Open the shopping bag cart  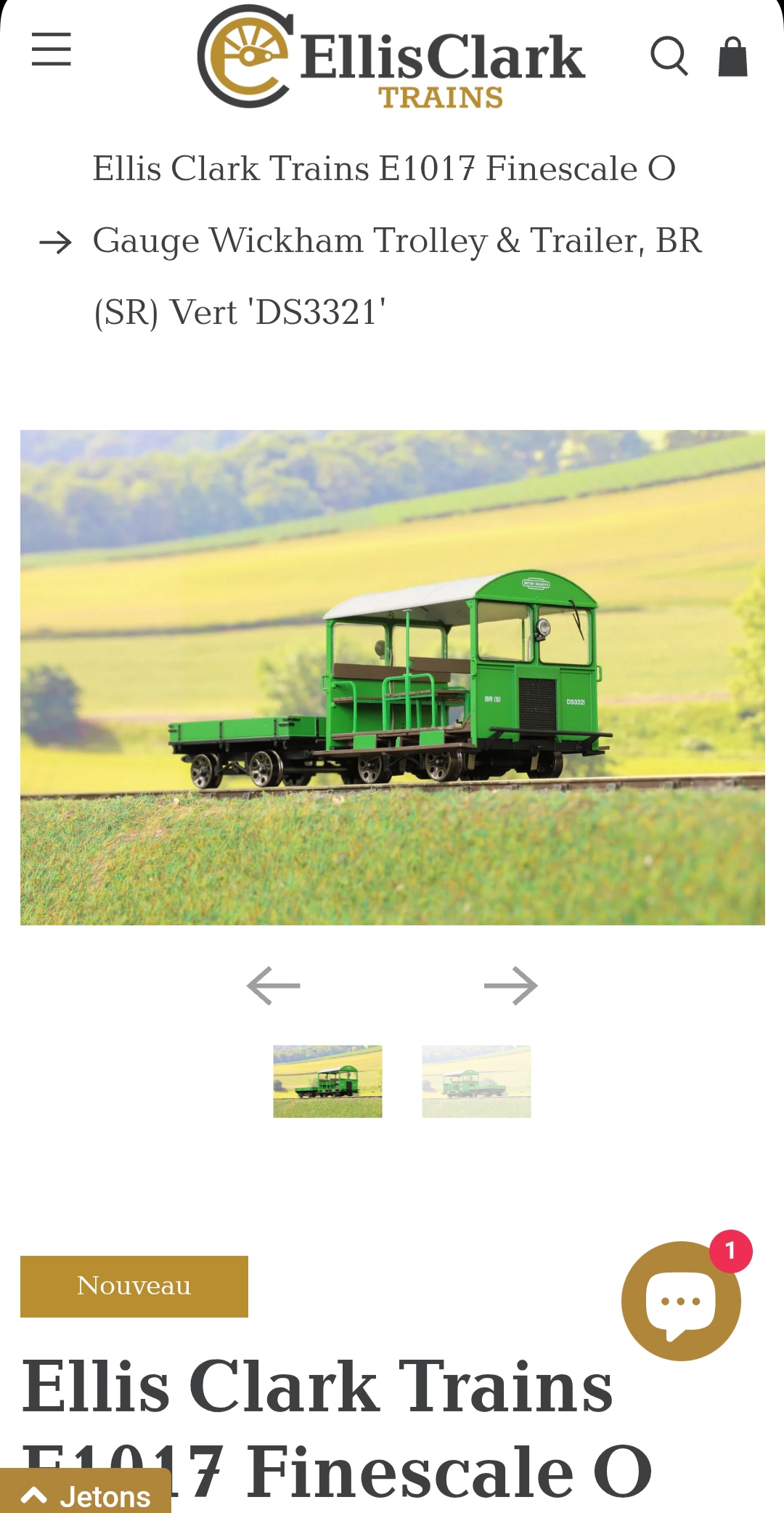point(732,57)
